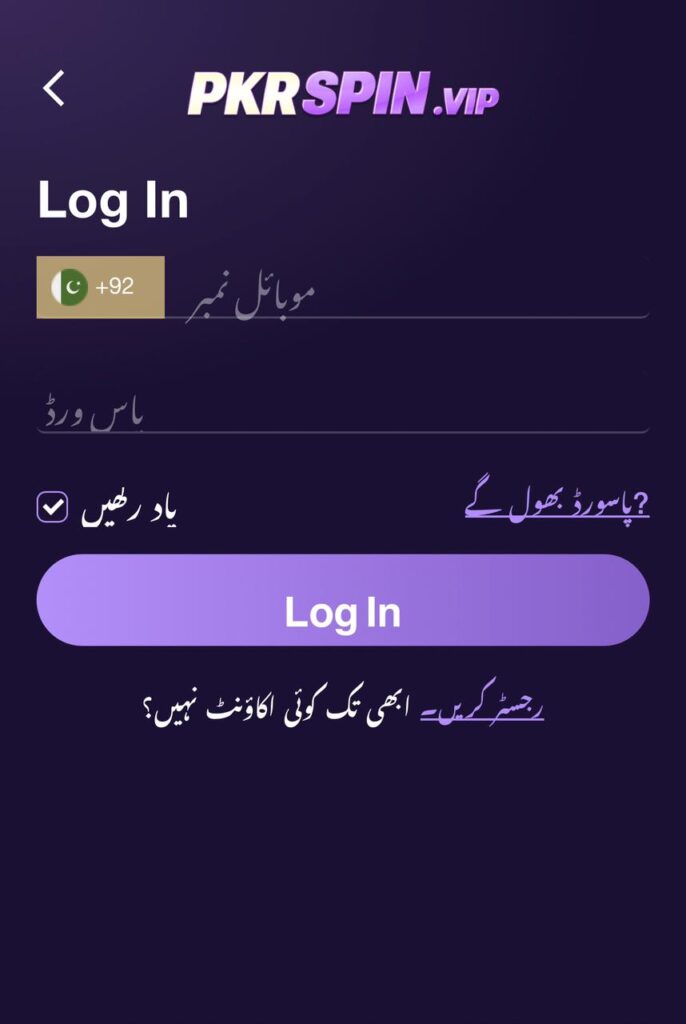Go back using the top-left arrow
686x1024 pixels.
[x=54, y=88]
